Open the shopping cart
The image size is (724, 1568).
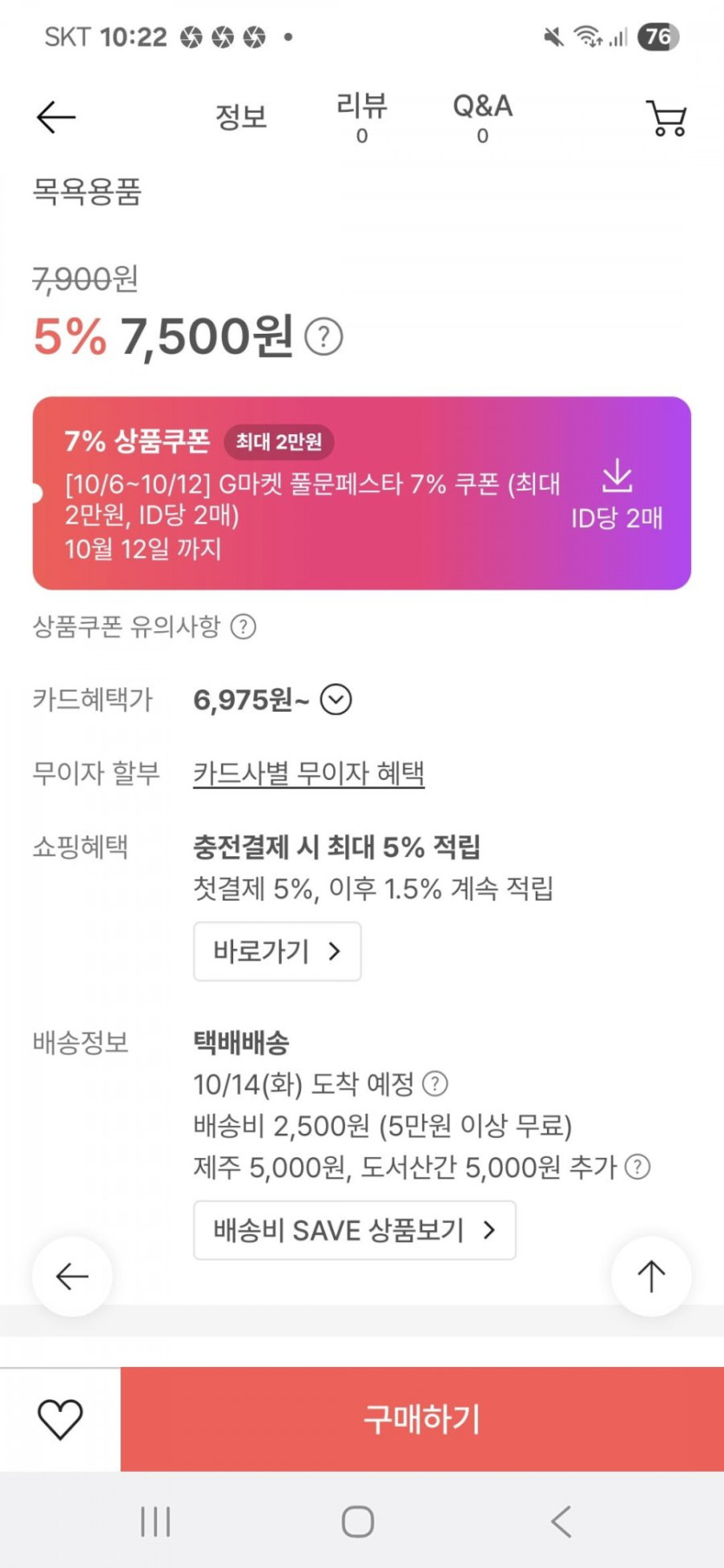click(x=666, y=118)
